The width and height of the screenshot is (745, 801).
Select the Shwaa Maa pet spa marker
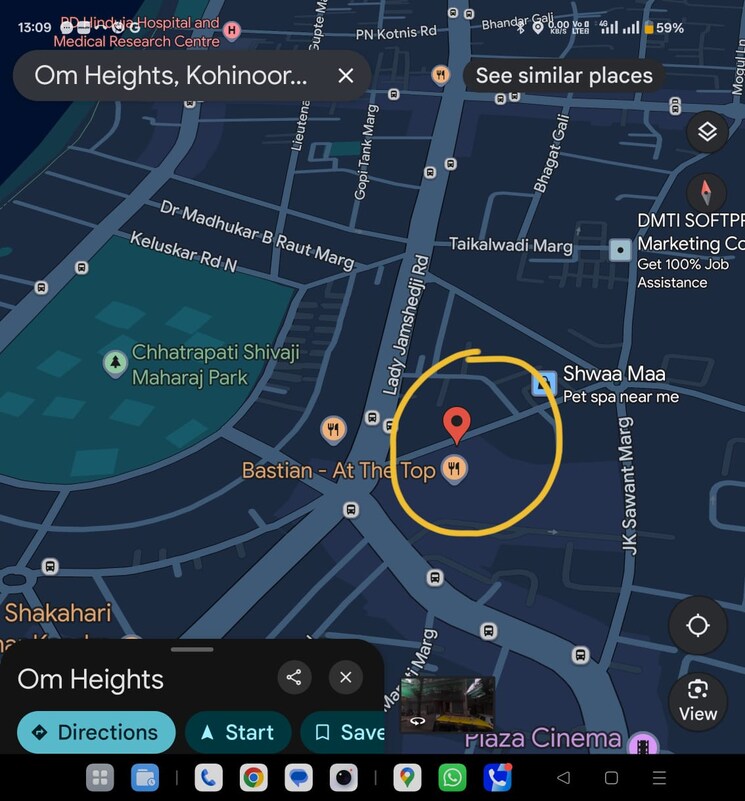[544, 383]
